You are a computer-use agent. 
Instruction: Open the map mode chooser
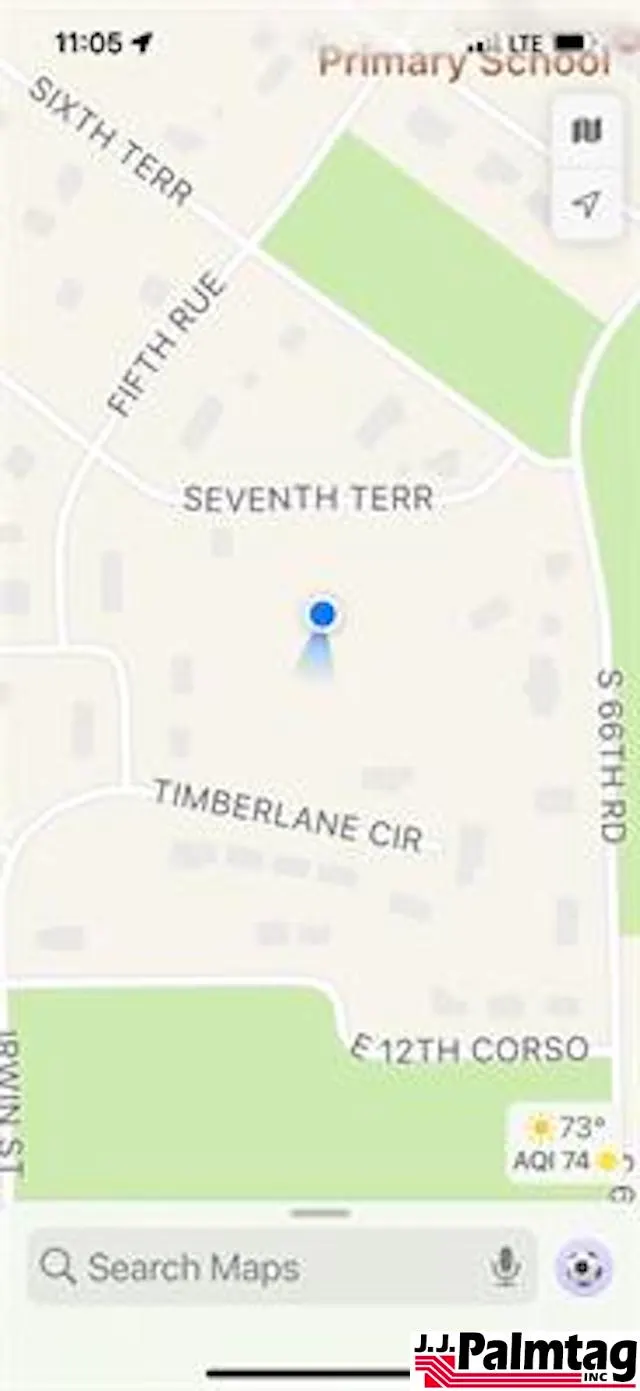point(587,131)
